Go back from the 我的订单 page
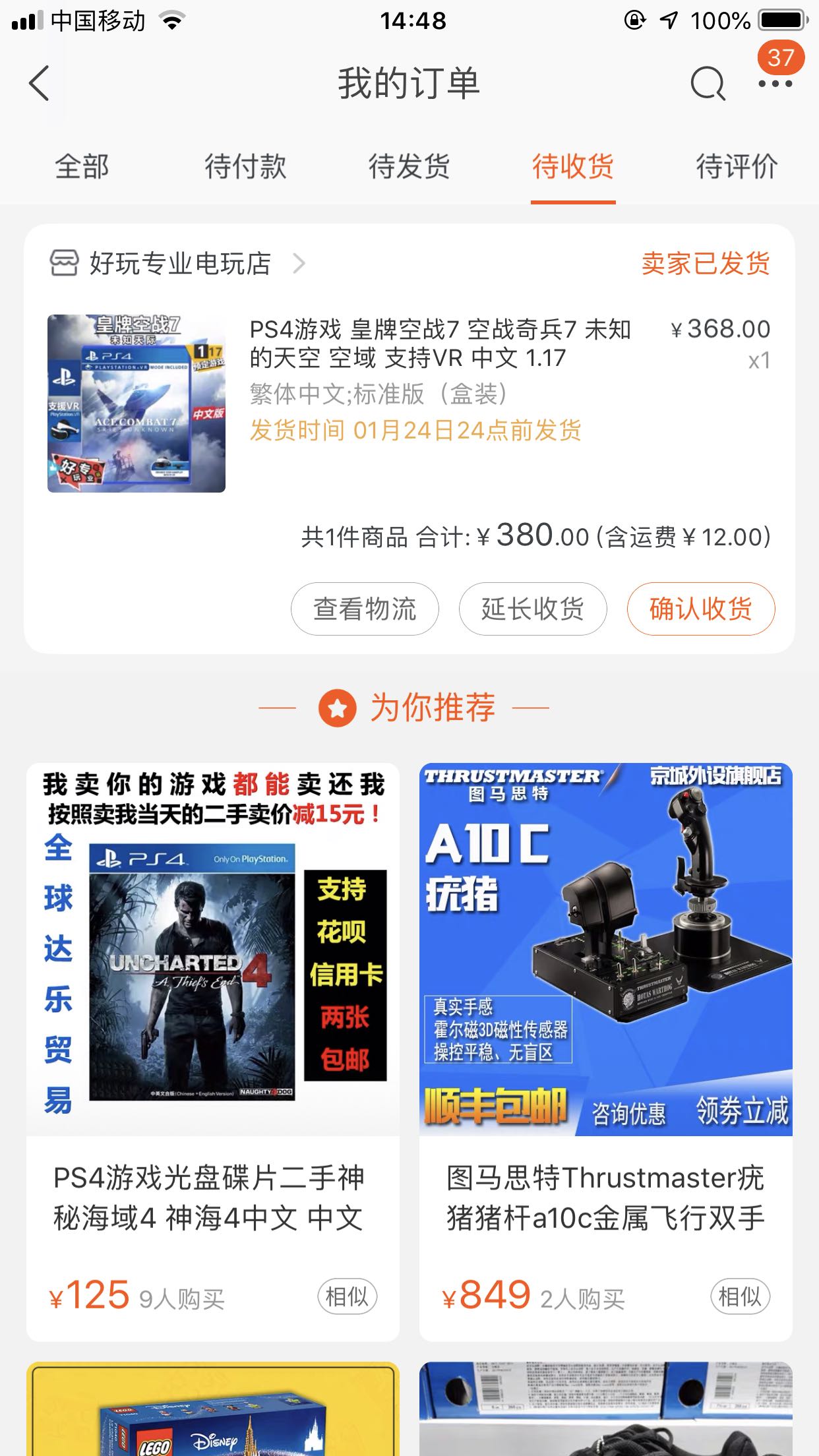The height and width of the screenshot is (1456, 819). pyautogui.click(x=40, y=84)
